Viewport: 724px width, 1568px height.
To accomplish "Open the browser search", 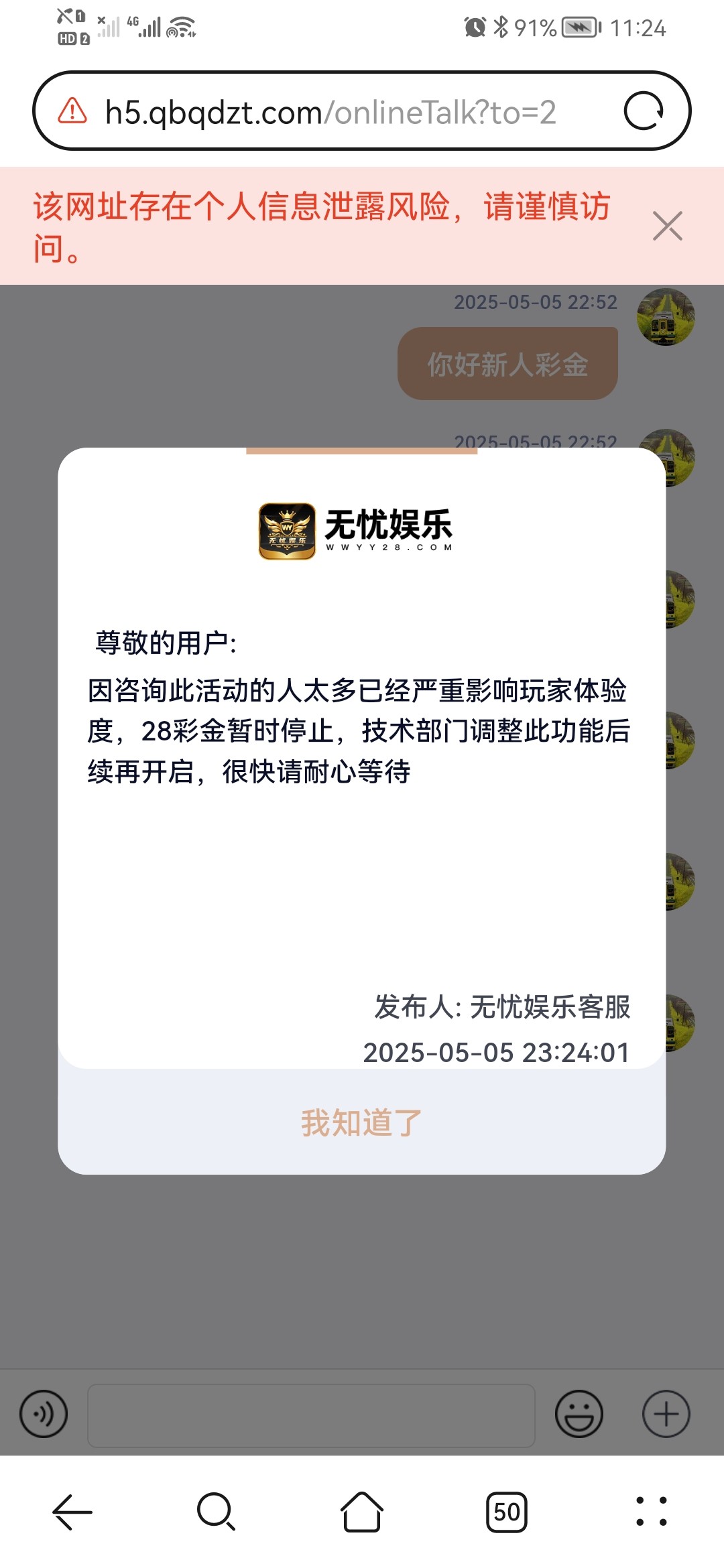I will click(217, 1512).
